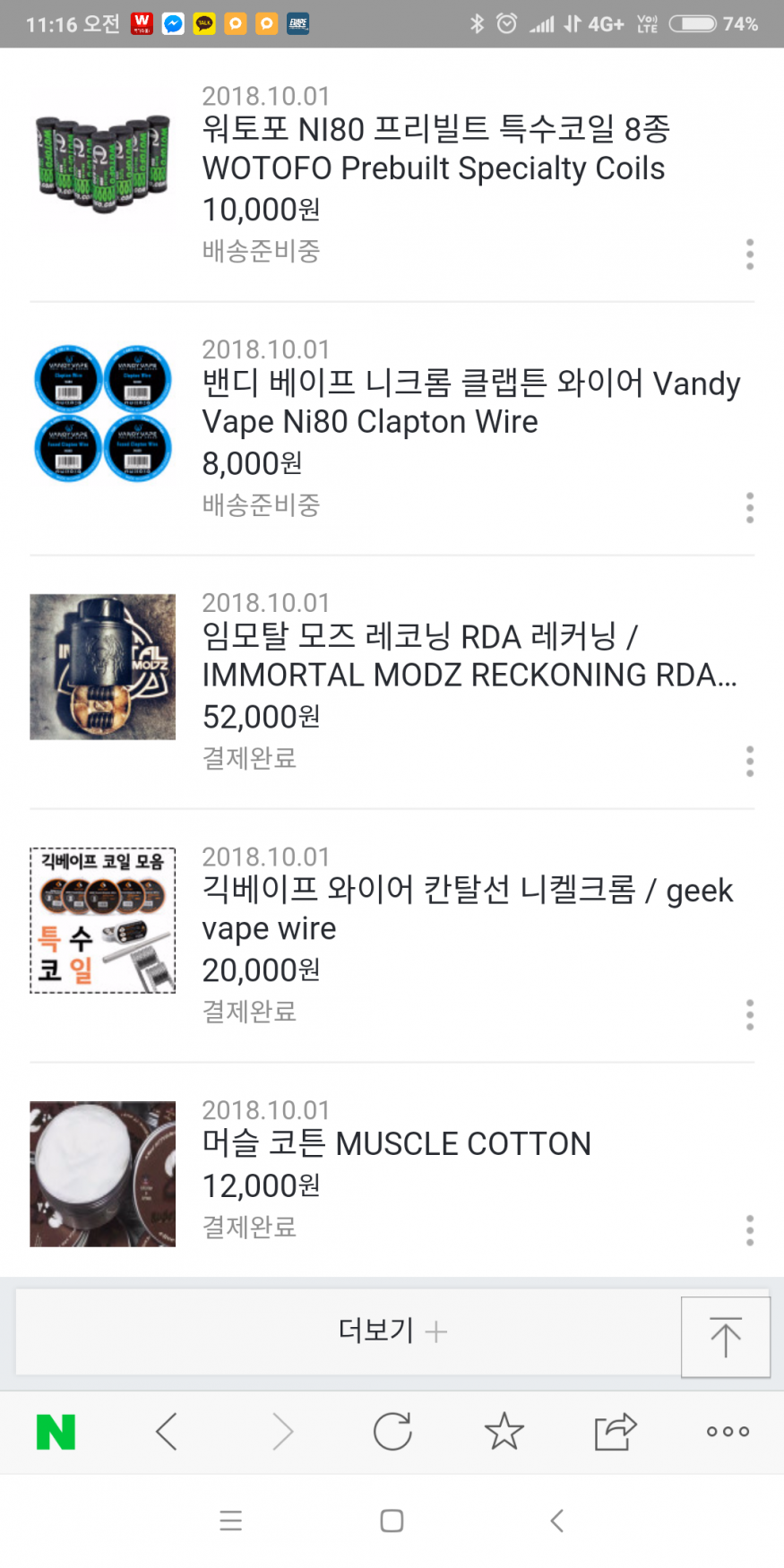Open the browser's more options menu

tap(728, 1432)
